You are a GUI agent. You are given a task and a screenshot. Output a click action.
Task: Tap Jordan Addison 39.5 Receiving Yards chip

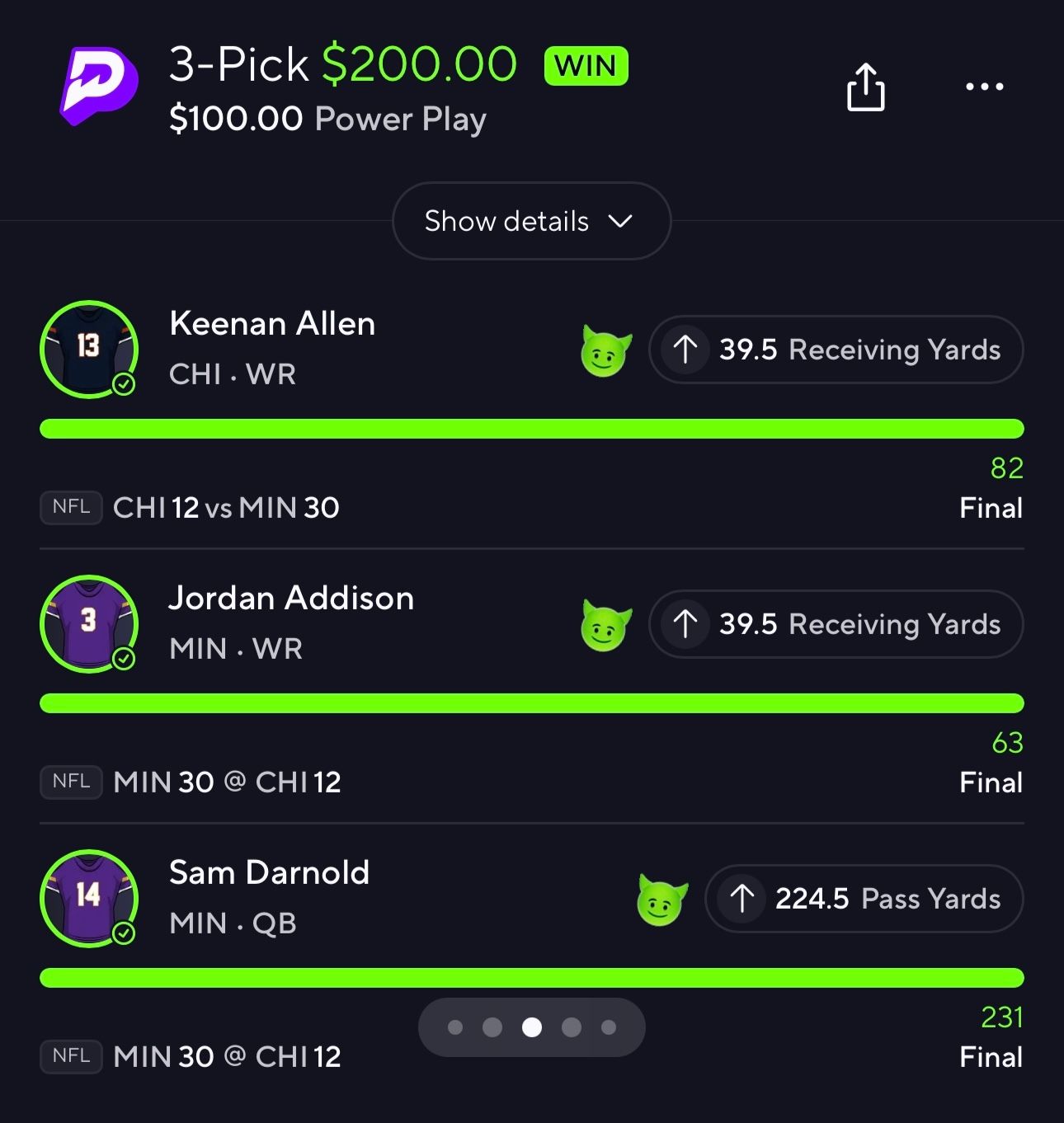[836, 624]
